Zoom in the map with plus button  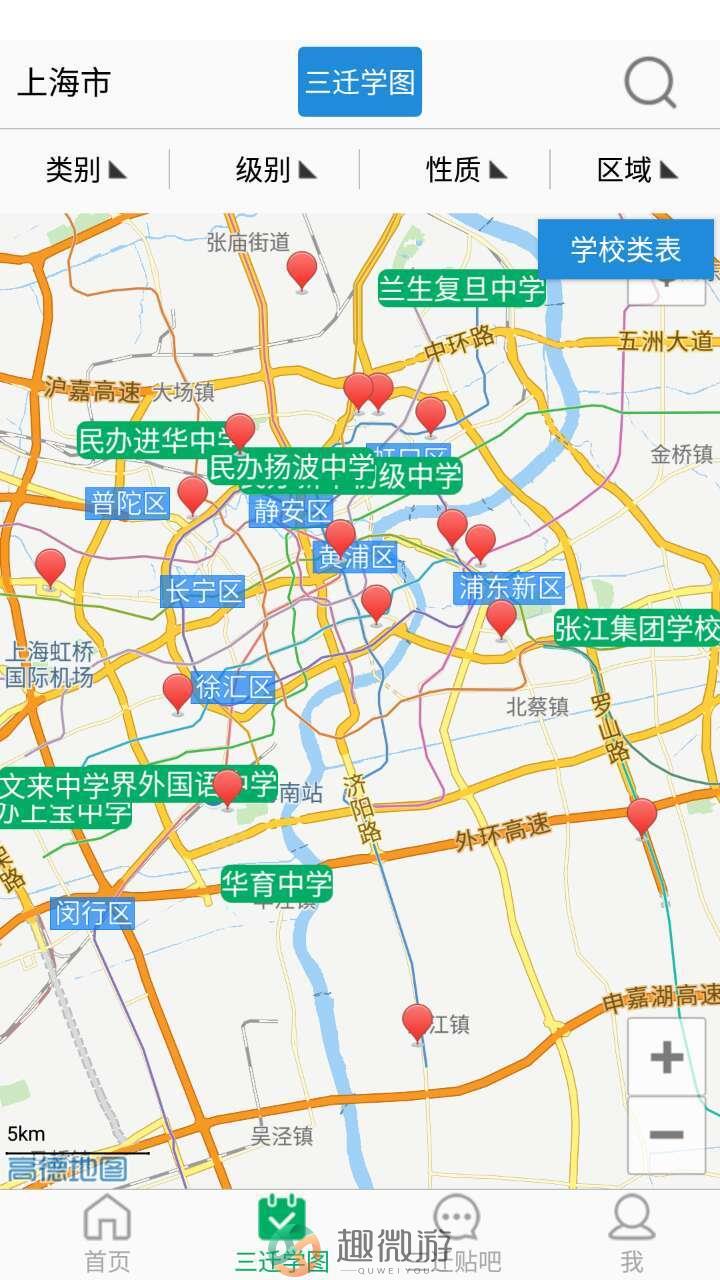pos(666,1057)
